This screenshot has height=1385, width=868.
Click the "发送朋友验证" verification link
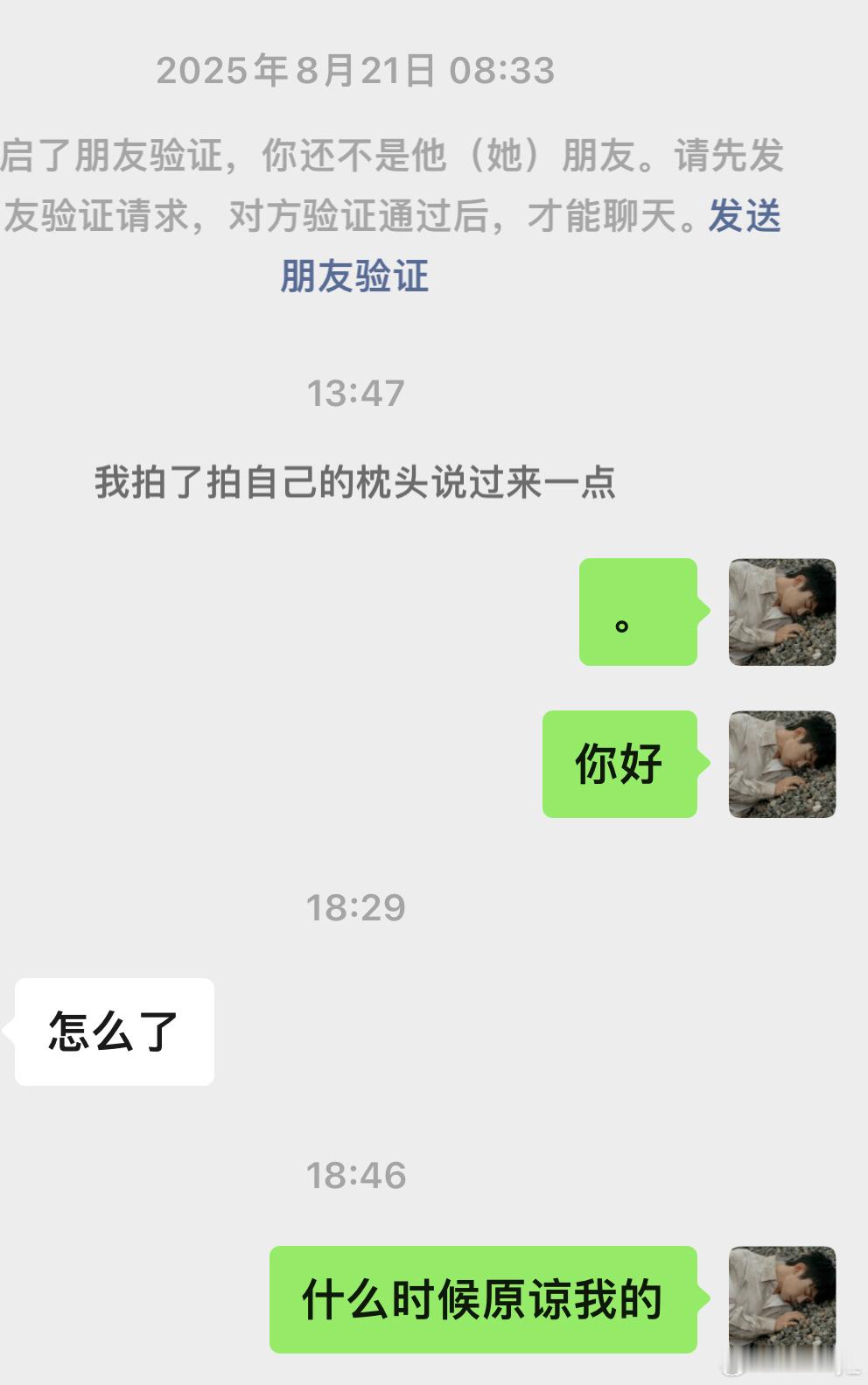tap(353, 277)
